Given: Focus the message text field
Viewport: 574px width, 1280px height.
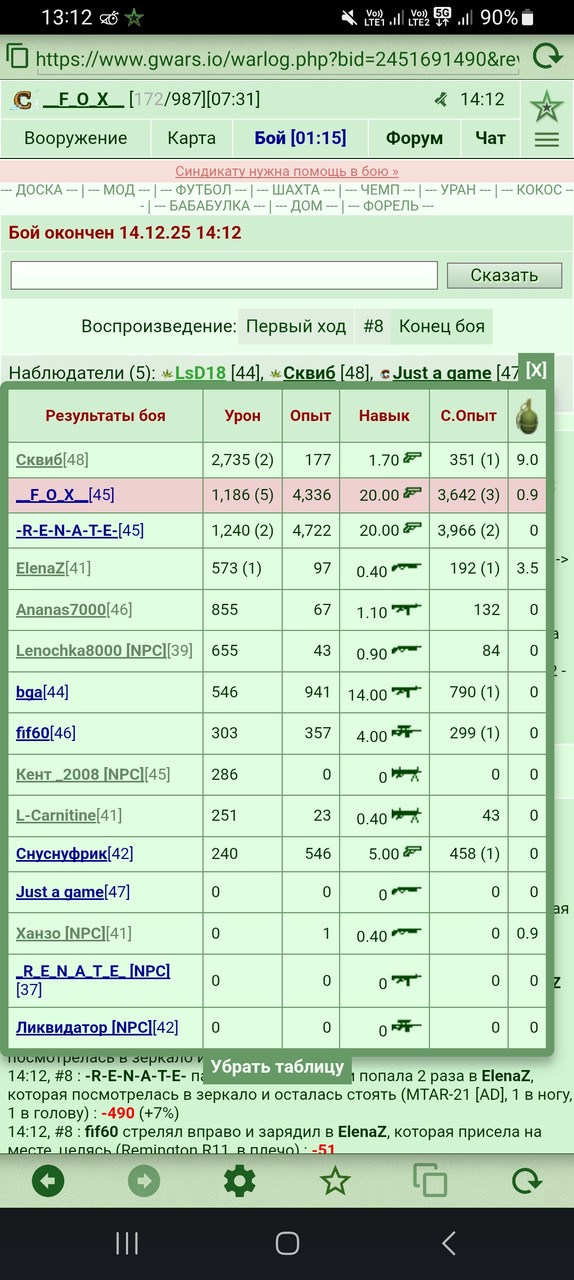Looking at the screenshot, I should 224,275.
